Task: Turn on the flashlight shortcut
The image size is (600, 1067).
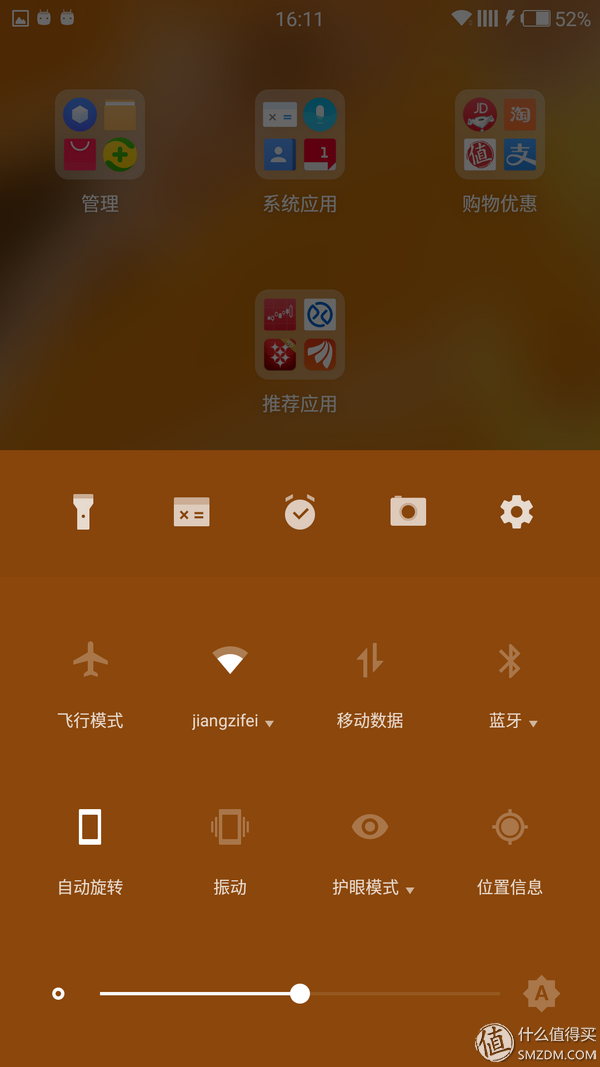Action: [x=83, y=512]
